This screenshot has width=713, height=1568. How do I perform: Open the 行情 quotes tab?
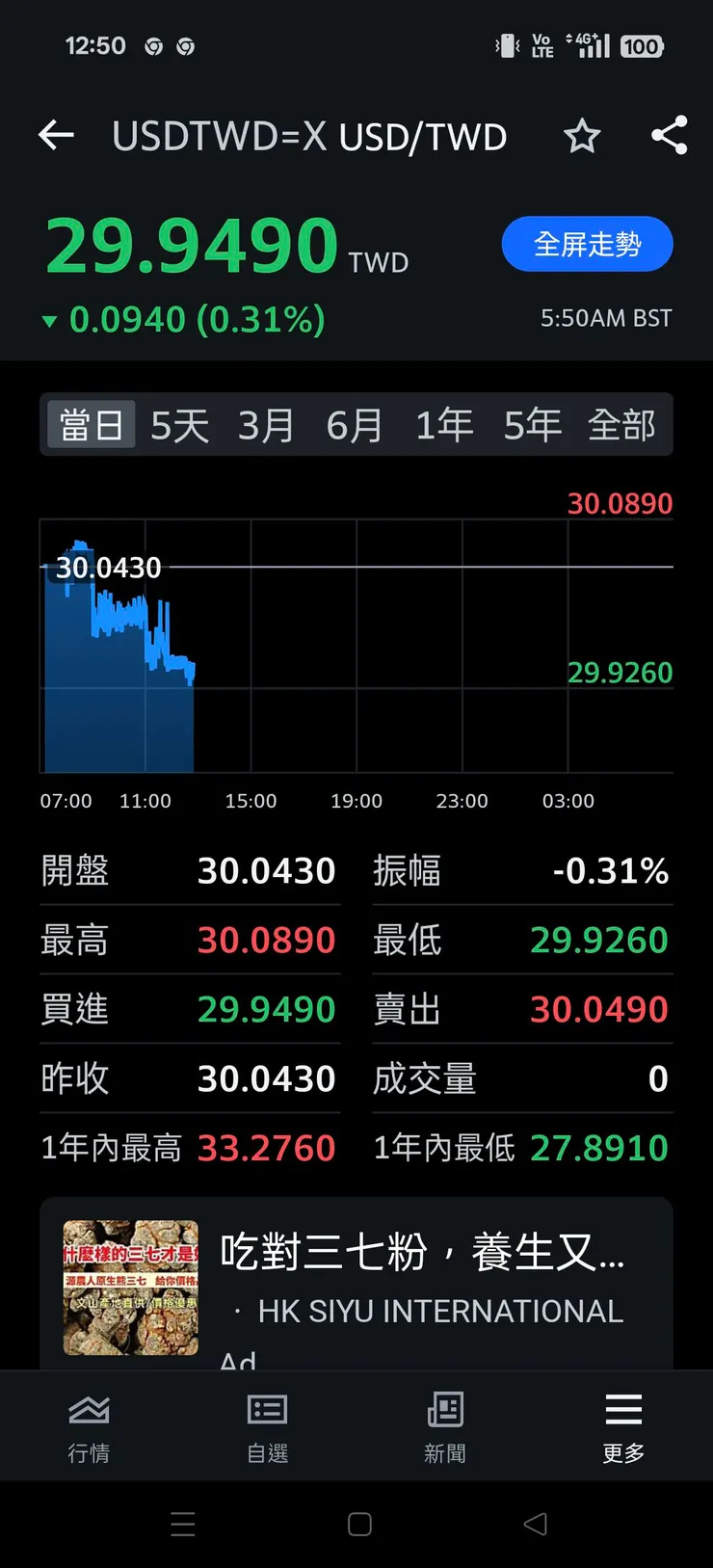[x=89, y=1426]
